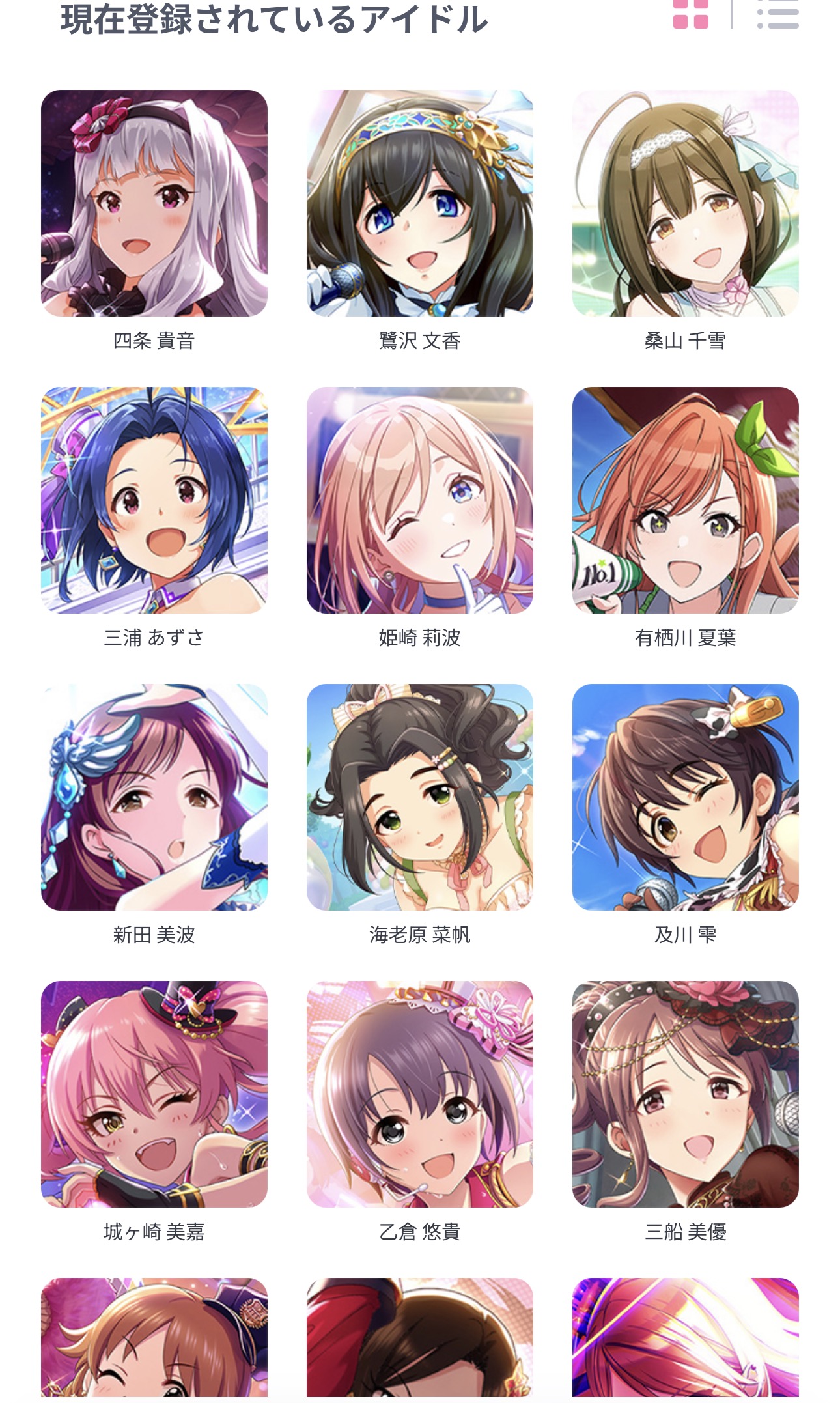View idol 桑山 千雪
Viewport: 840px width, 1403px height.
click(x=686, y=203)
